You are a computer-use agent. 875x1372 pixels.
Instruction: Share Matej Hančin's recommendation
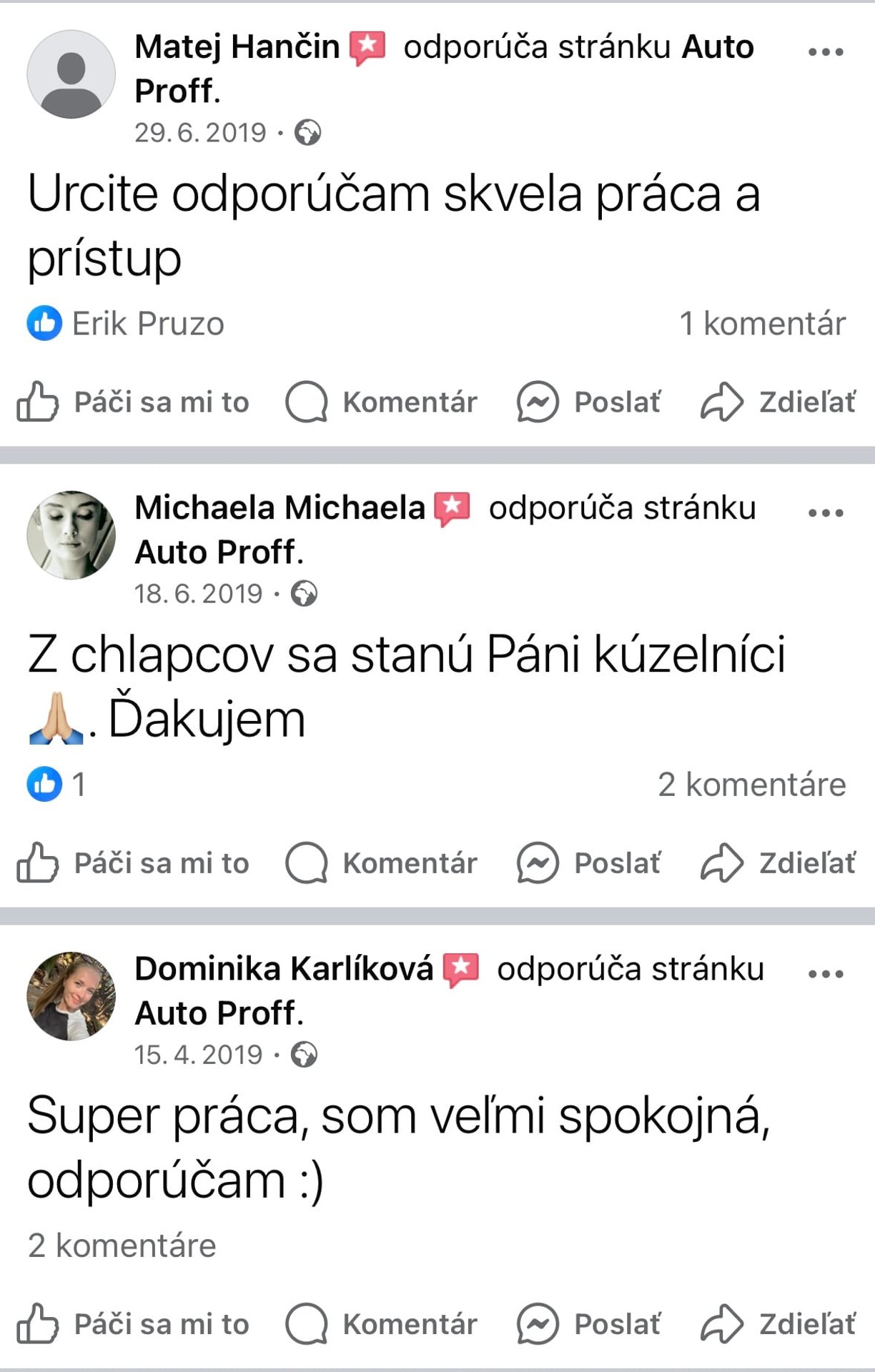click(x=778, y=402)
